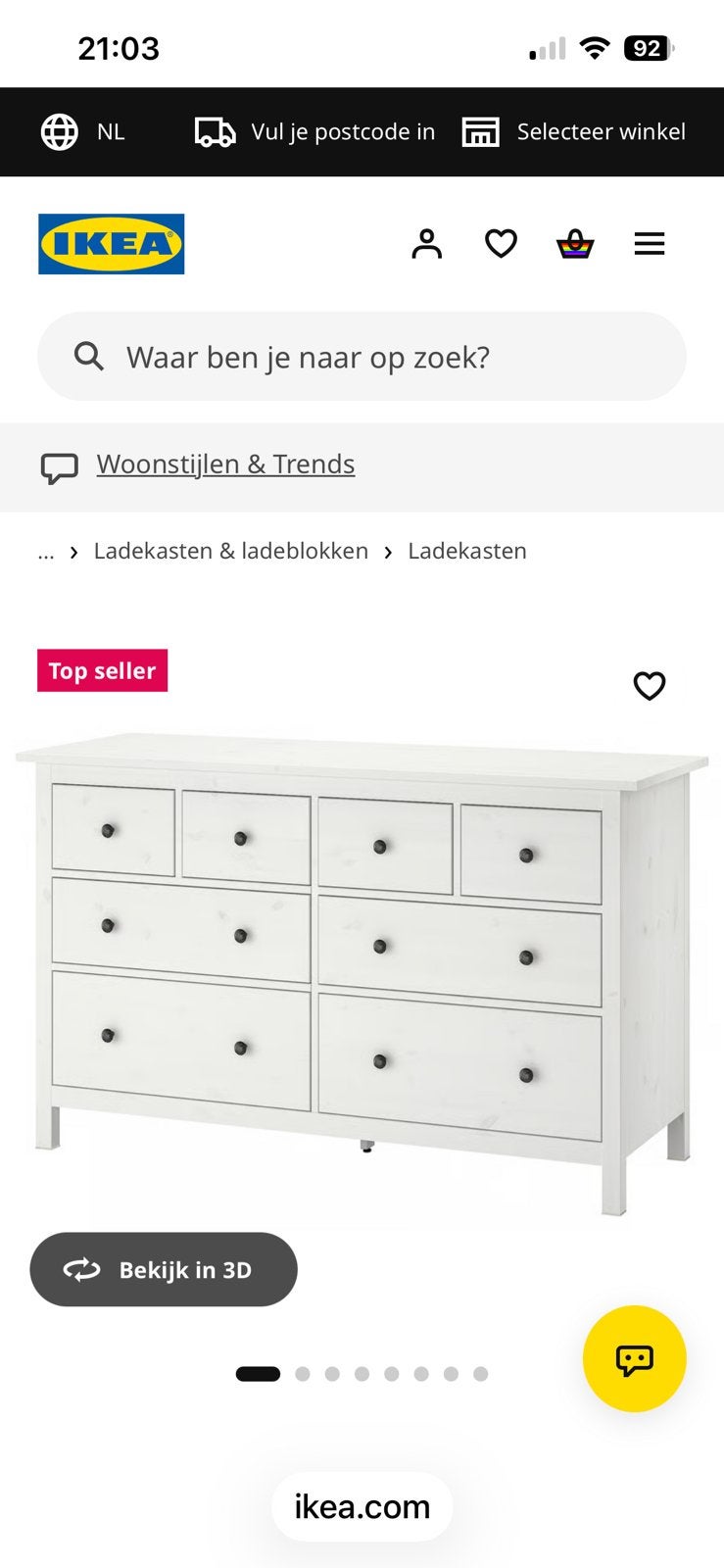This screenshot has width=724, height=1568.
Task: Expand the breadcrumb ellipsis
Action: click(x=46, y=552)
